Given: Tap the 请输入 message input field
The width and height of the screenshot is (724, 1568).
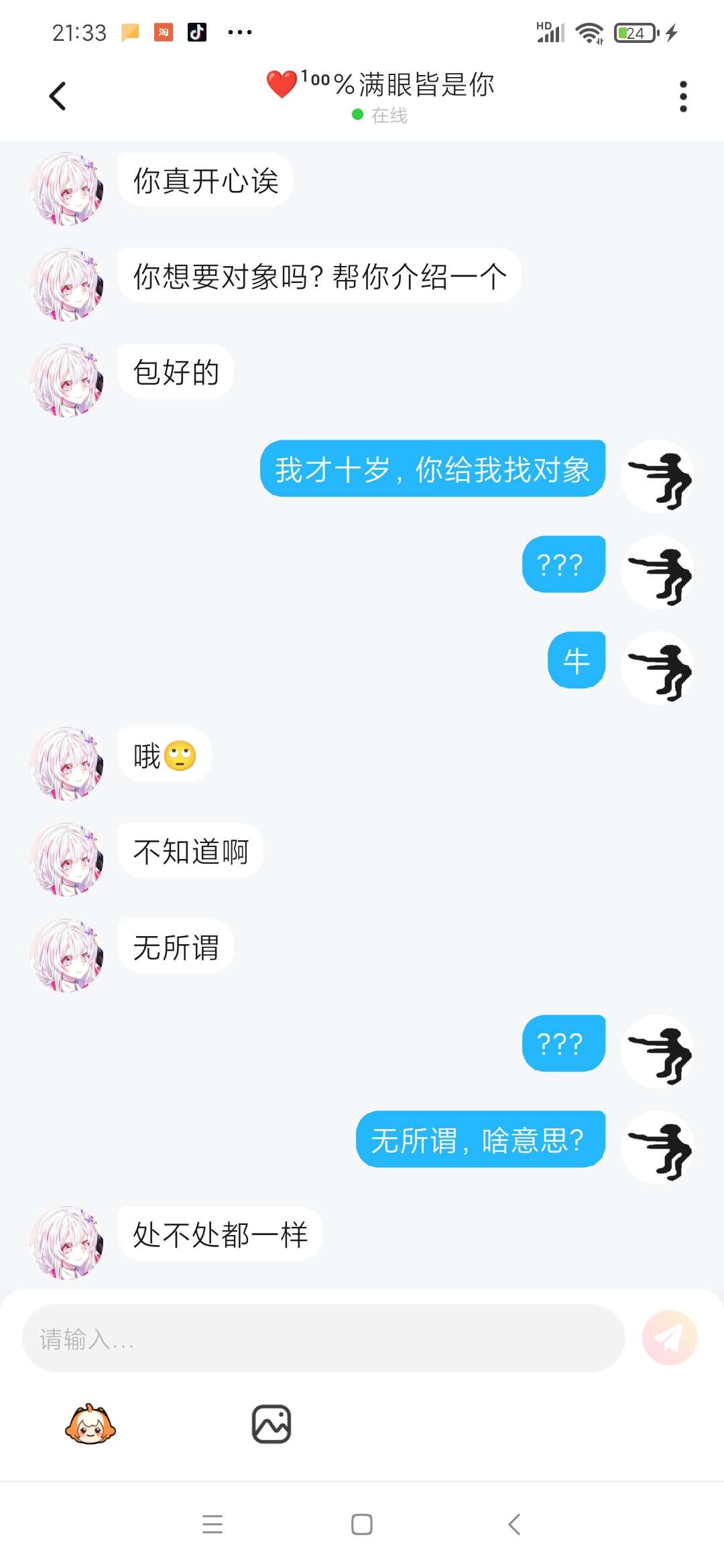Looking at the screenshot, I should [x=323, y=1338].
